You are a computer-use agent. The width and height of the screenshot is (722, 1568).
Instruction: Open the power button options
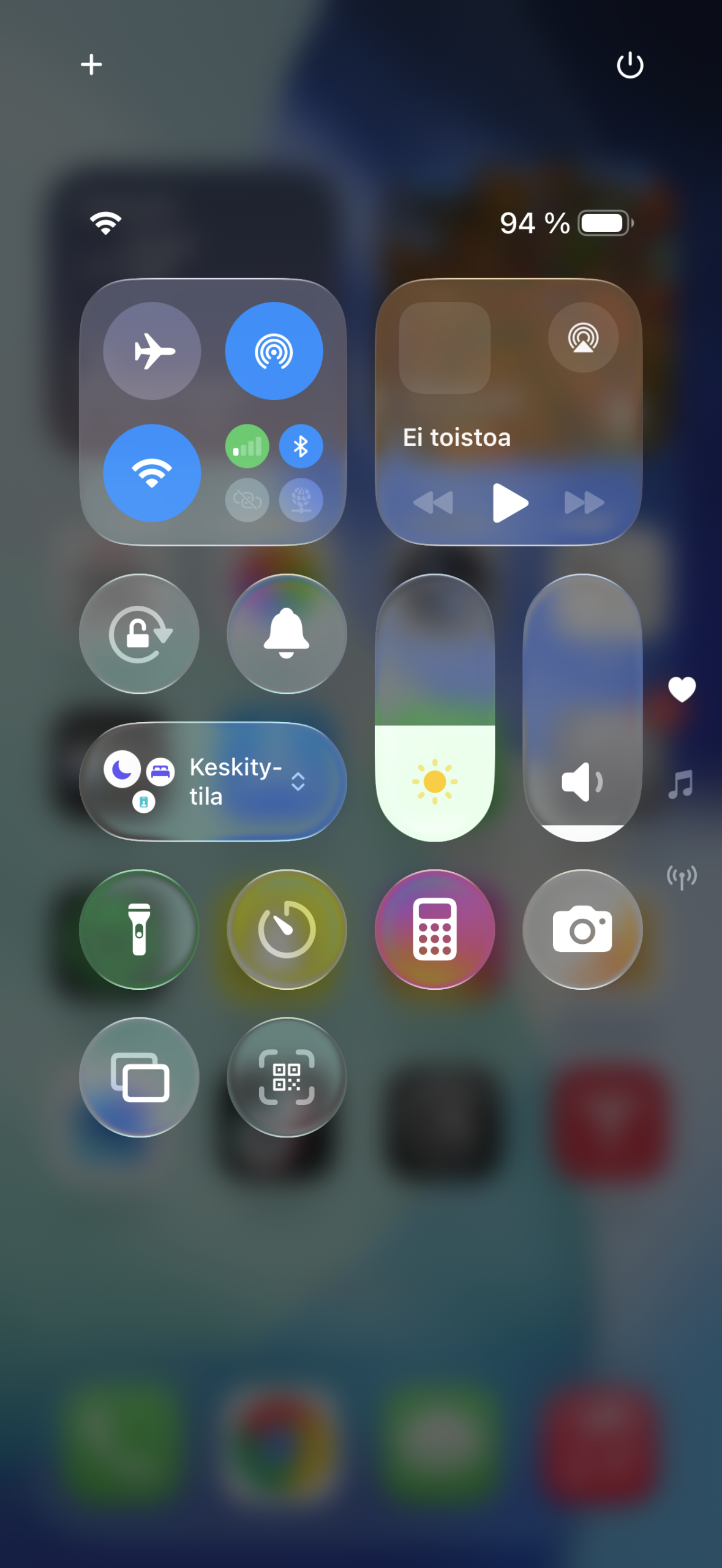pos(630,66)
